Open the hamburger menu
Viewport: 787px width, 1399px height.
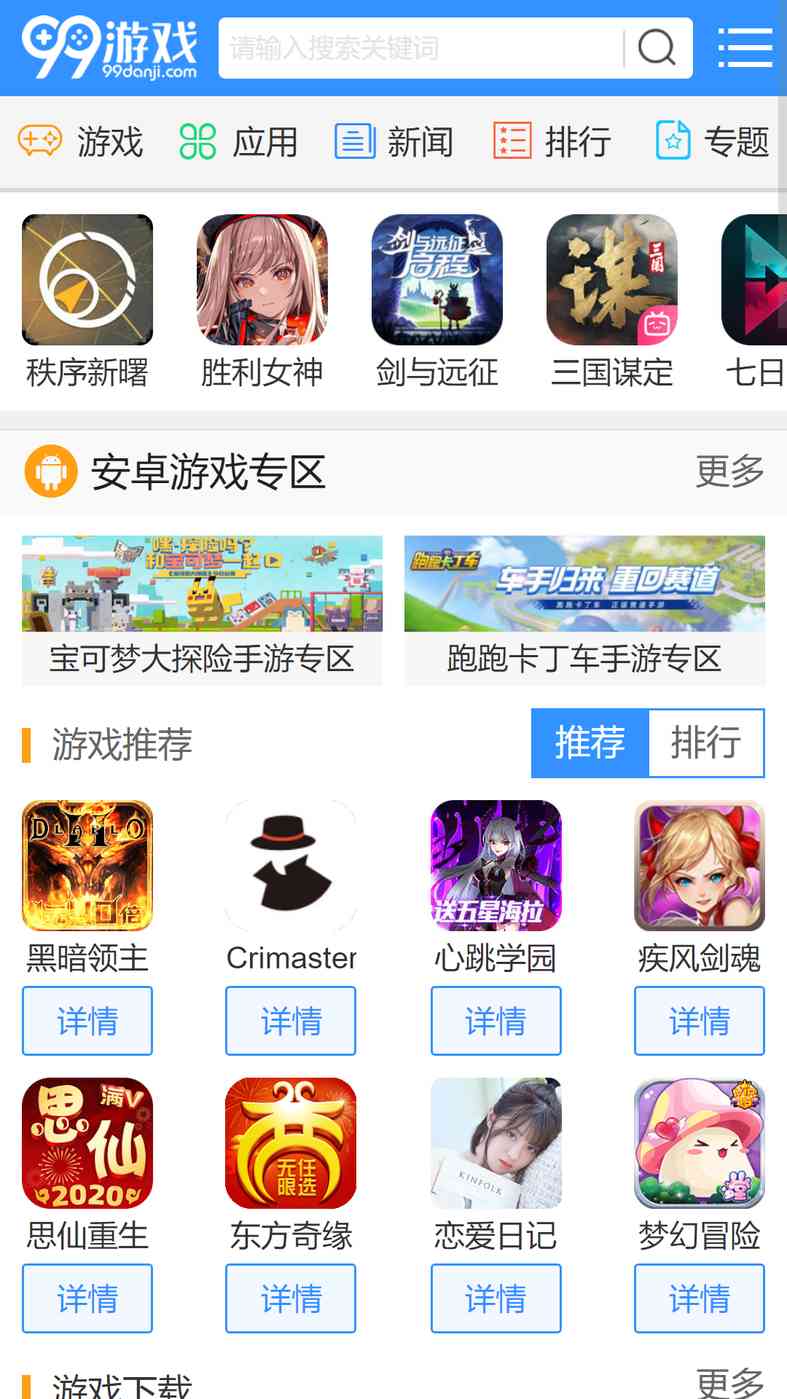(745, 48)
